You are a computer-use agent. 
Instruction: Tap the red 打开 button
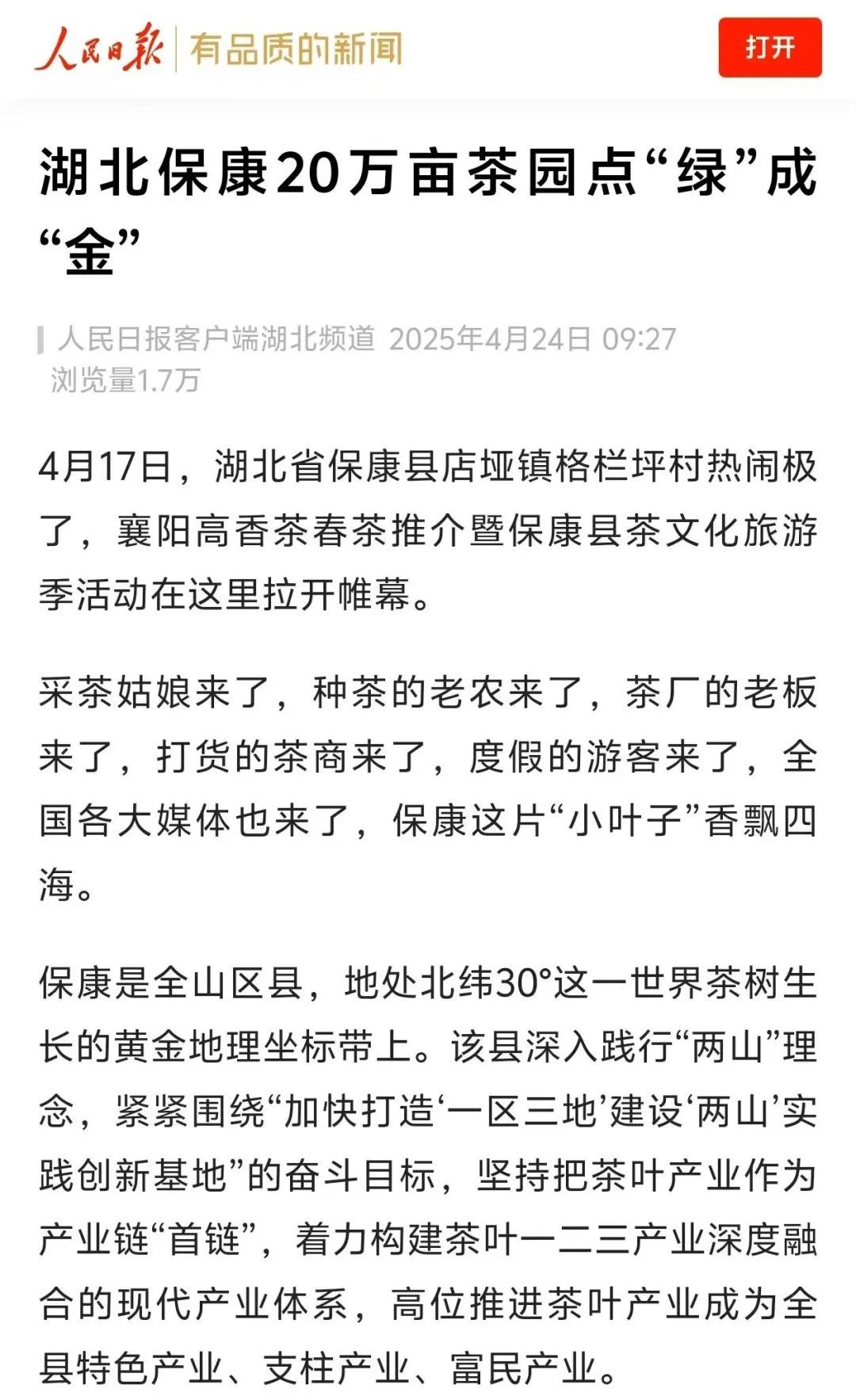770,48
